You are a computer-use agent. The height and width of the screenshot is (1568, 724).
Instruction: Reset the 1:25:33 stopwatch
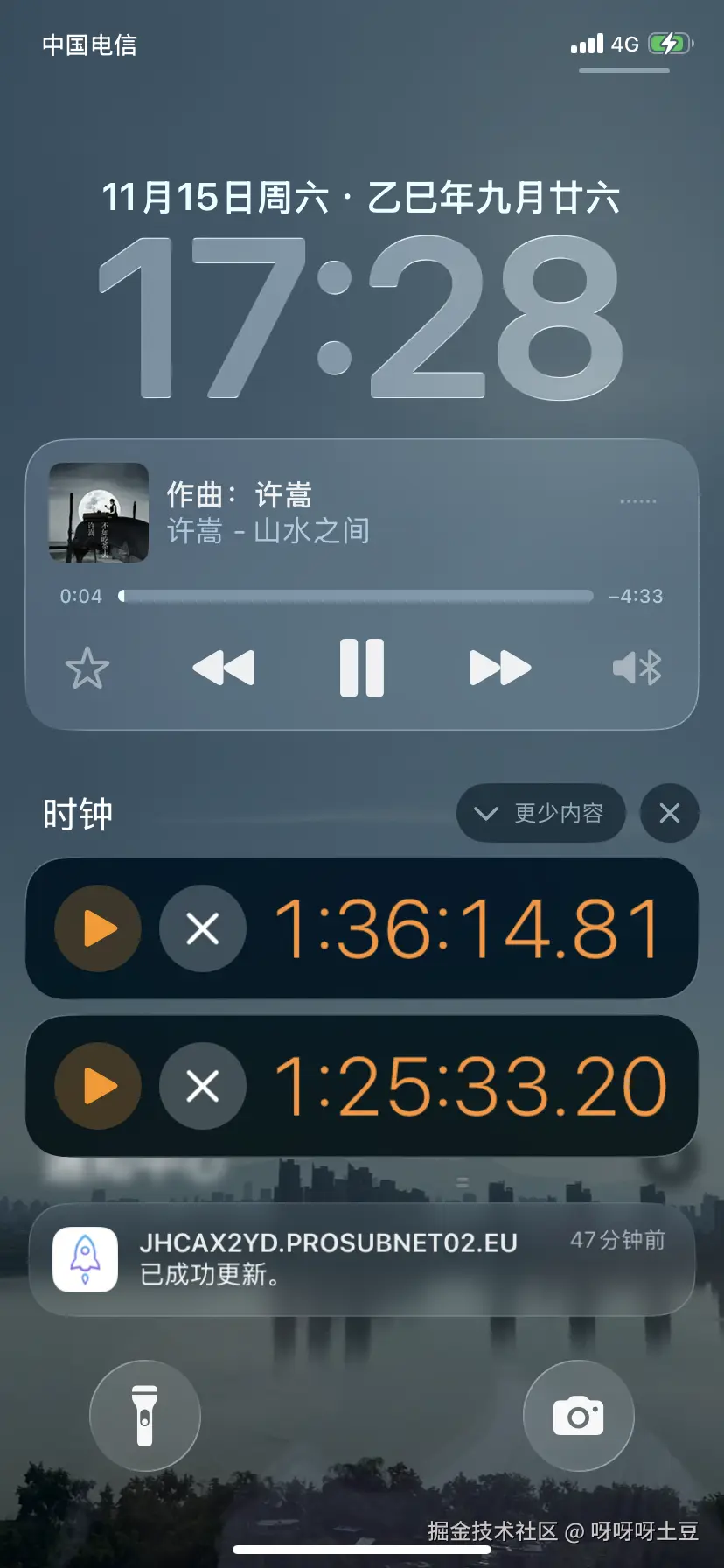(x=203, y=1086)
